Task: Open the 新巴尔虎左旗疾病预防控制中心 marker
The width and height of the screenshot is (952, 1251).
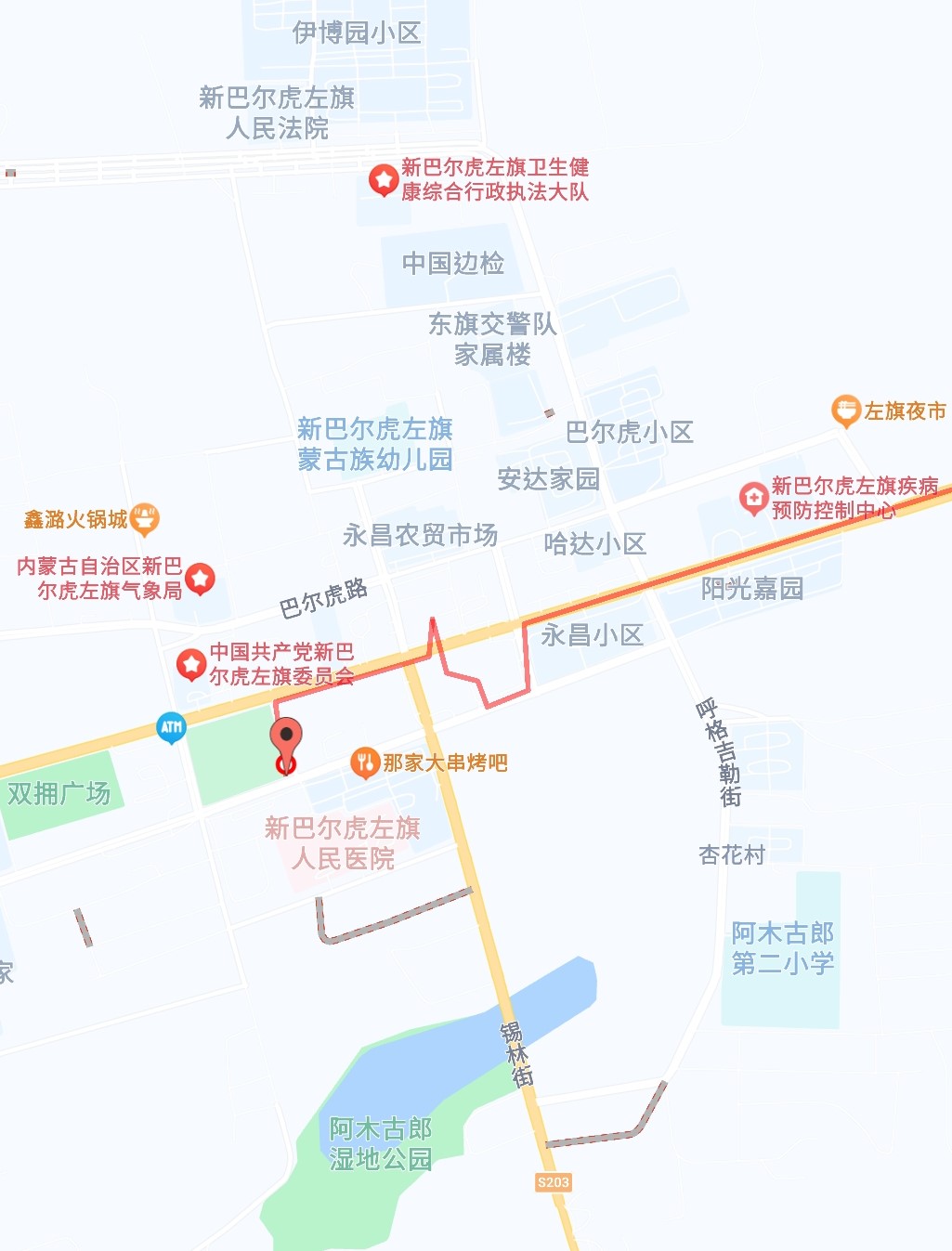Action: coord(753,499)
